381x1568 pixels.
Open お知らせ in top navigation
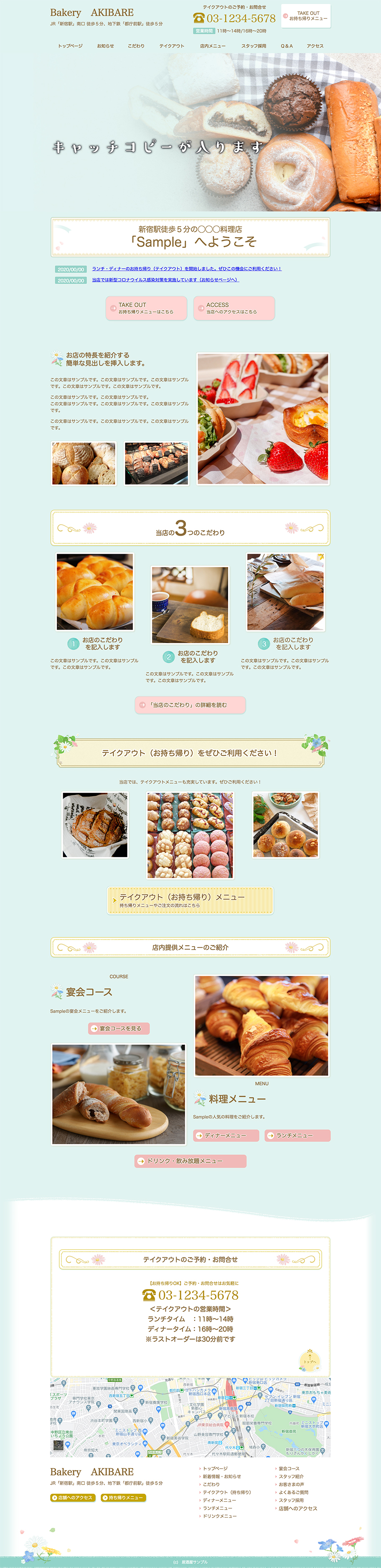(x=105, y=46)
